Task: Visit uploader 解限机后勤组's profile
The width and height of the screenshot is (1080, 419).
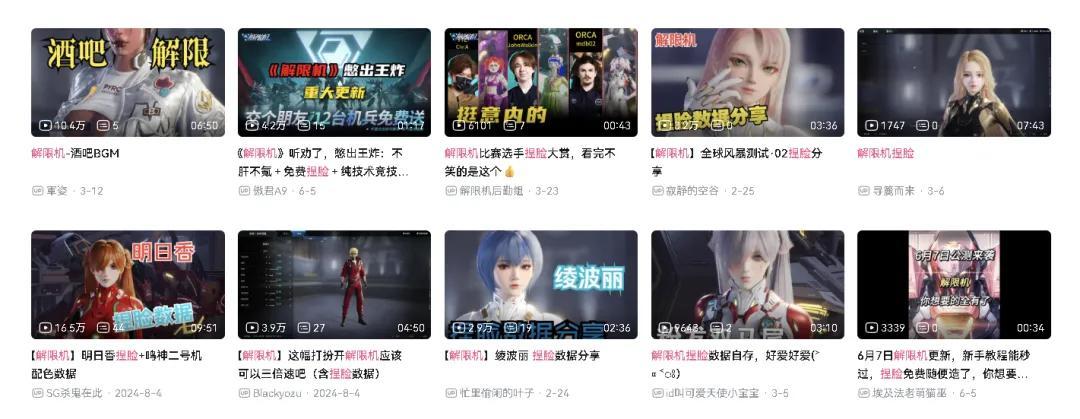Action: tap(490, 190)
